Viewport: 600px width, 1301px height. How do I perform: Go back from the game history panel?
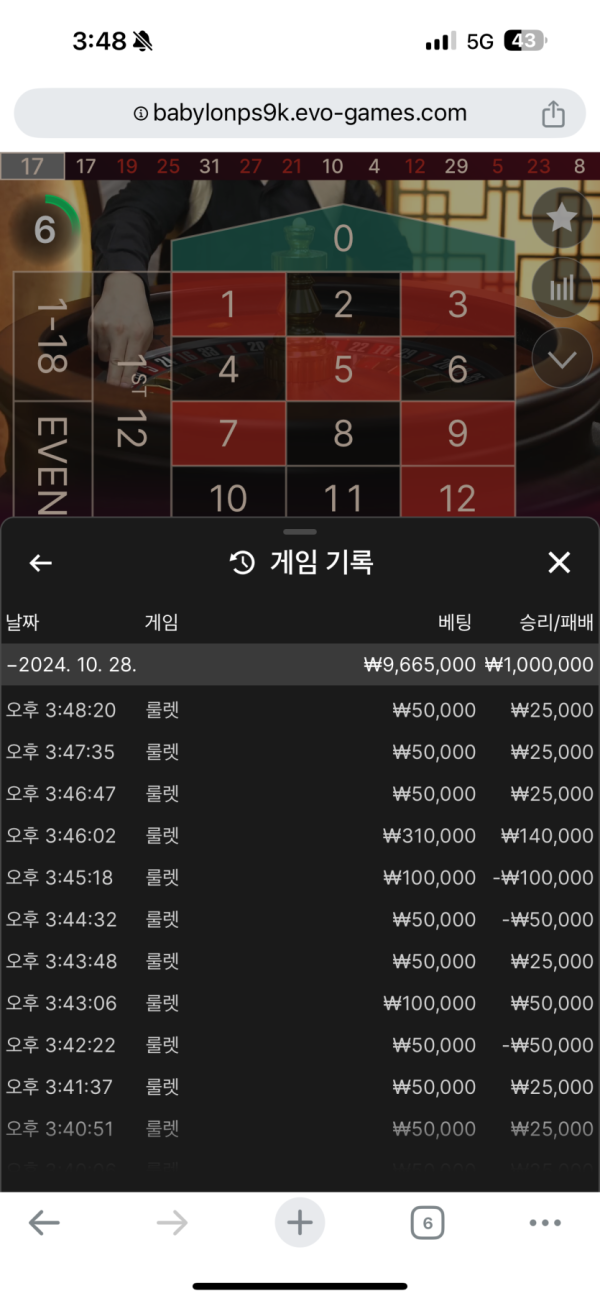40,563
